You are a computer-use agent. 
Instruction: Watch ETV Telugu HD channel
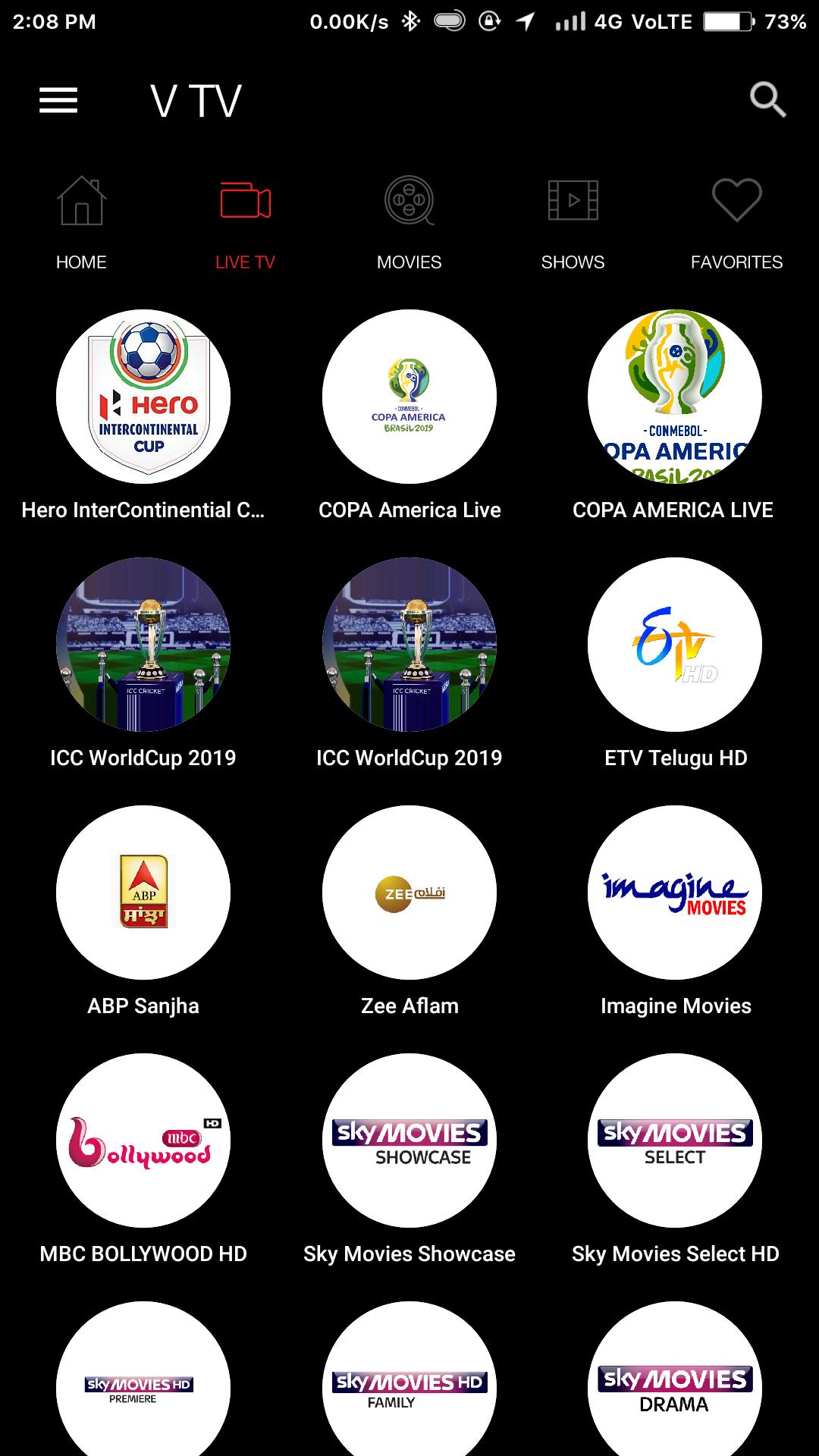coord(675,645)
